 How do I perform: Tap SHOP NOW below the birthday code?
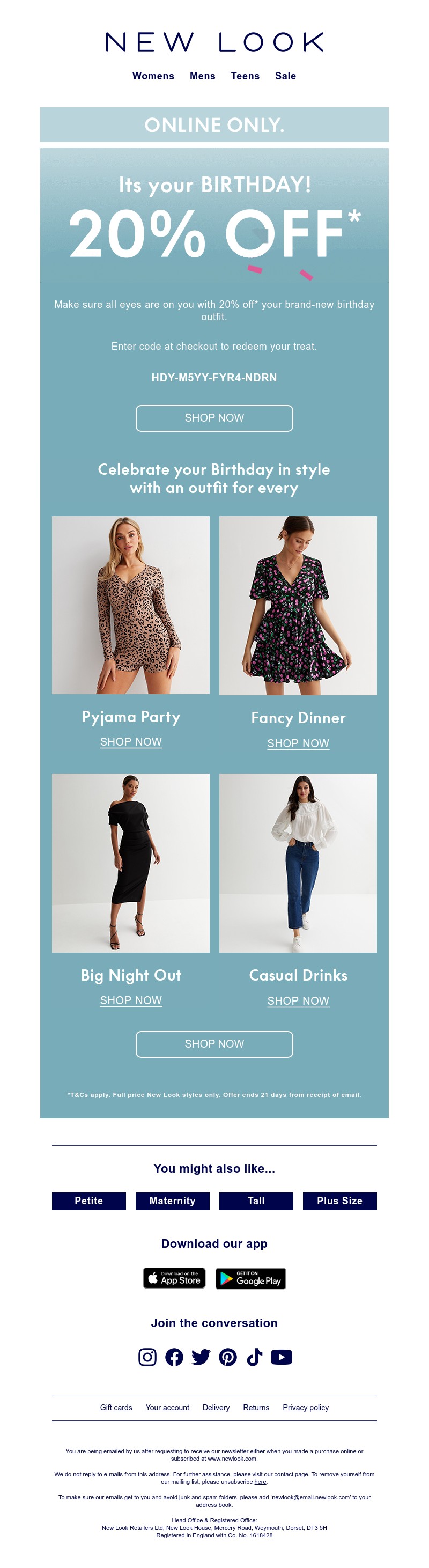tap(214, 418)
